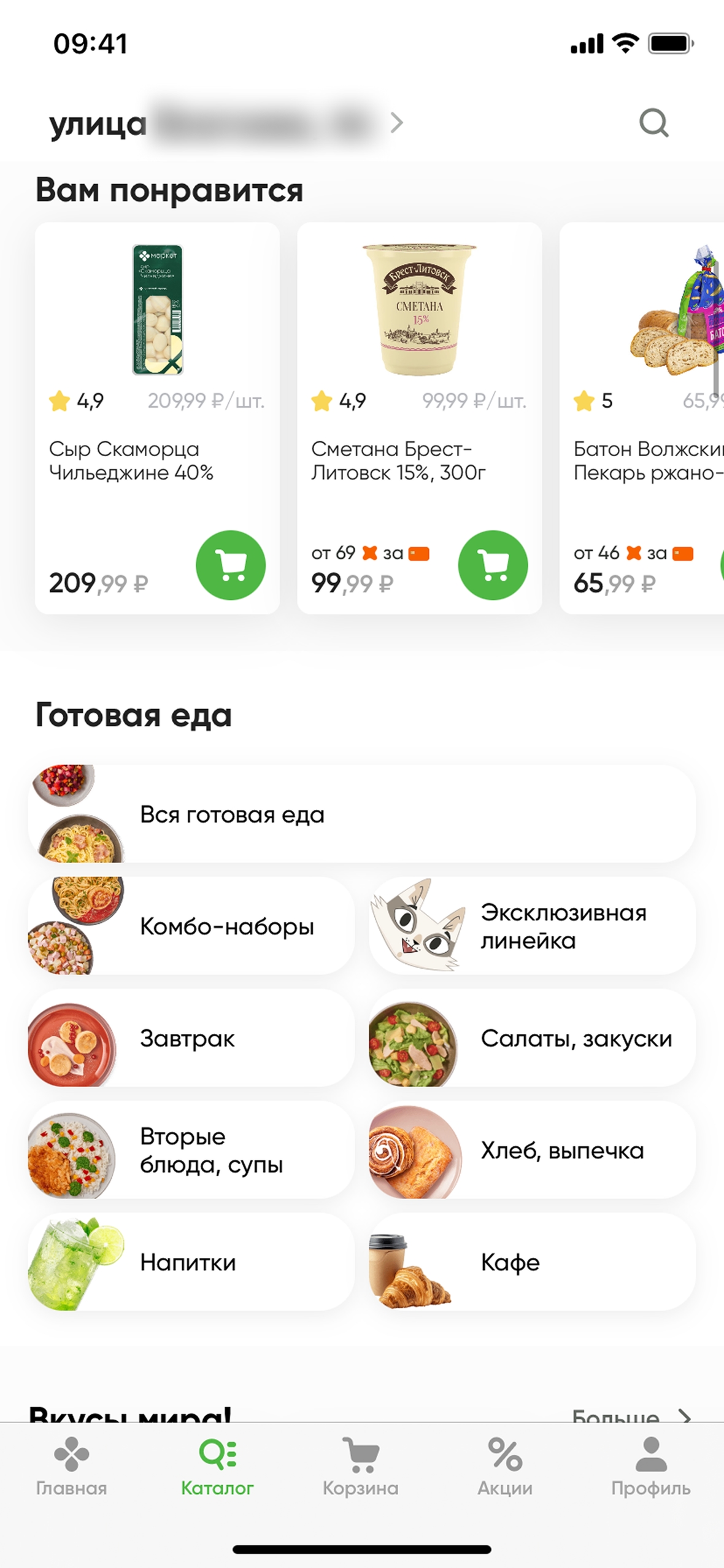This screenshot has height=1568, width=724.
Task: Open the Кафе category
Action: (532, 1262)
